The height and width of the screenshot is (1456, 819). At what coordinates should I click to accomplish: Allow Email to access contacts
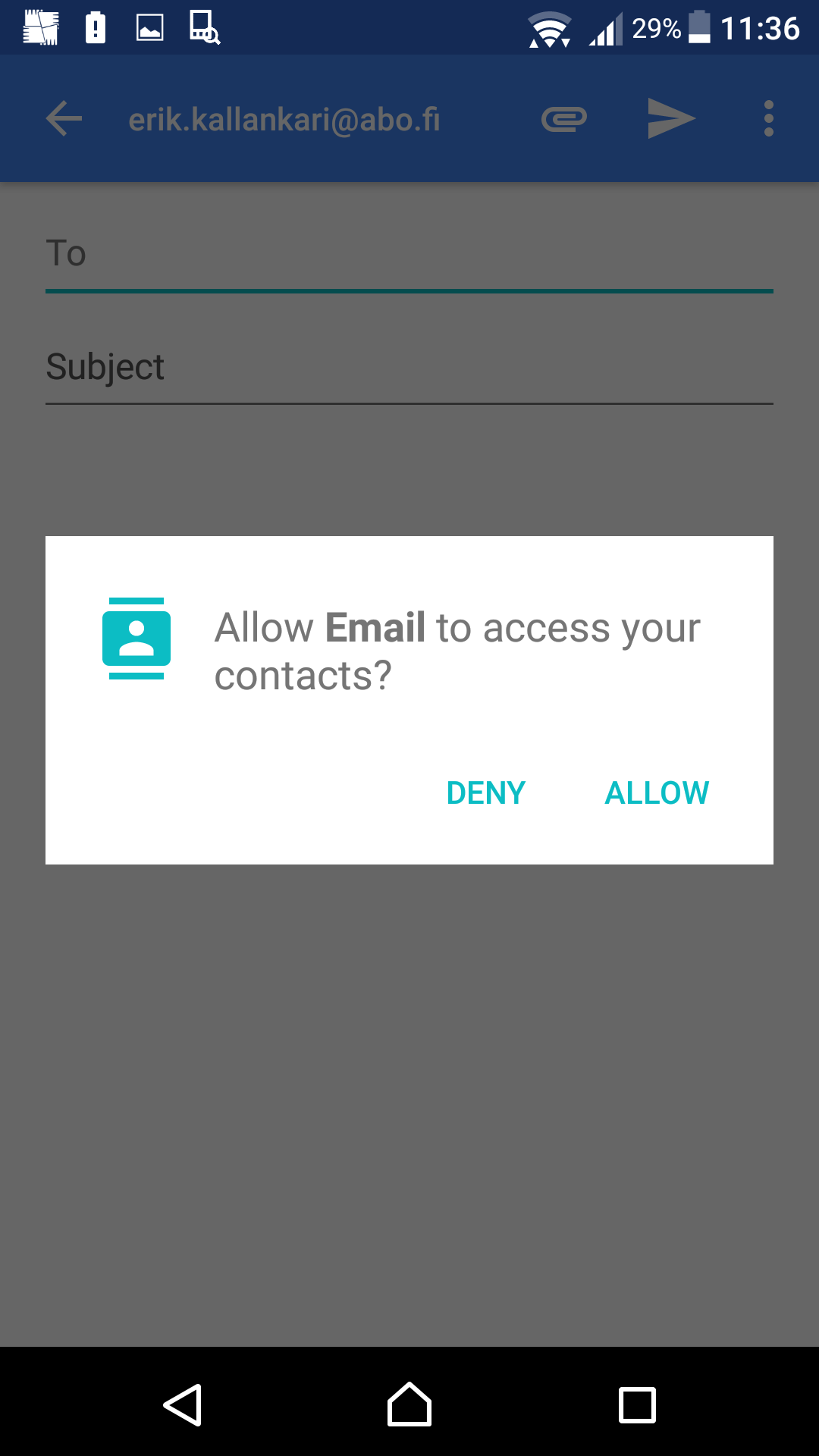[x=657, y=793]
